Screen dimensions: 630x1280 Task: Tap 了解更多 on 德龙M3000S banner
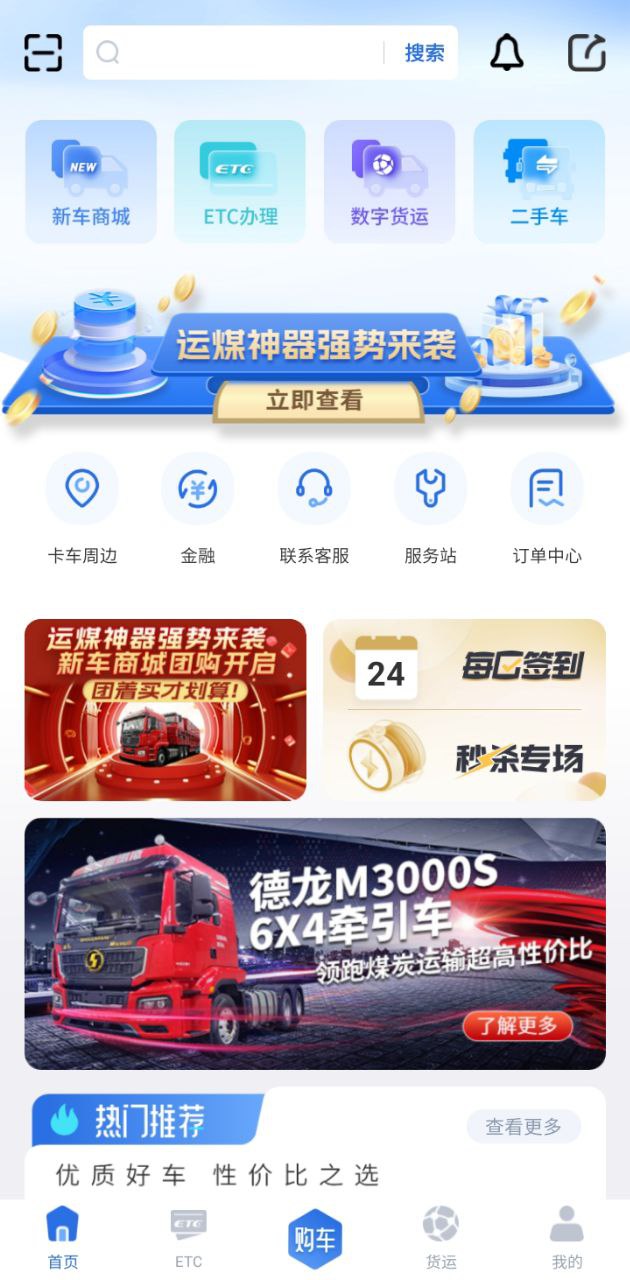pos(517,1025)
